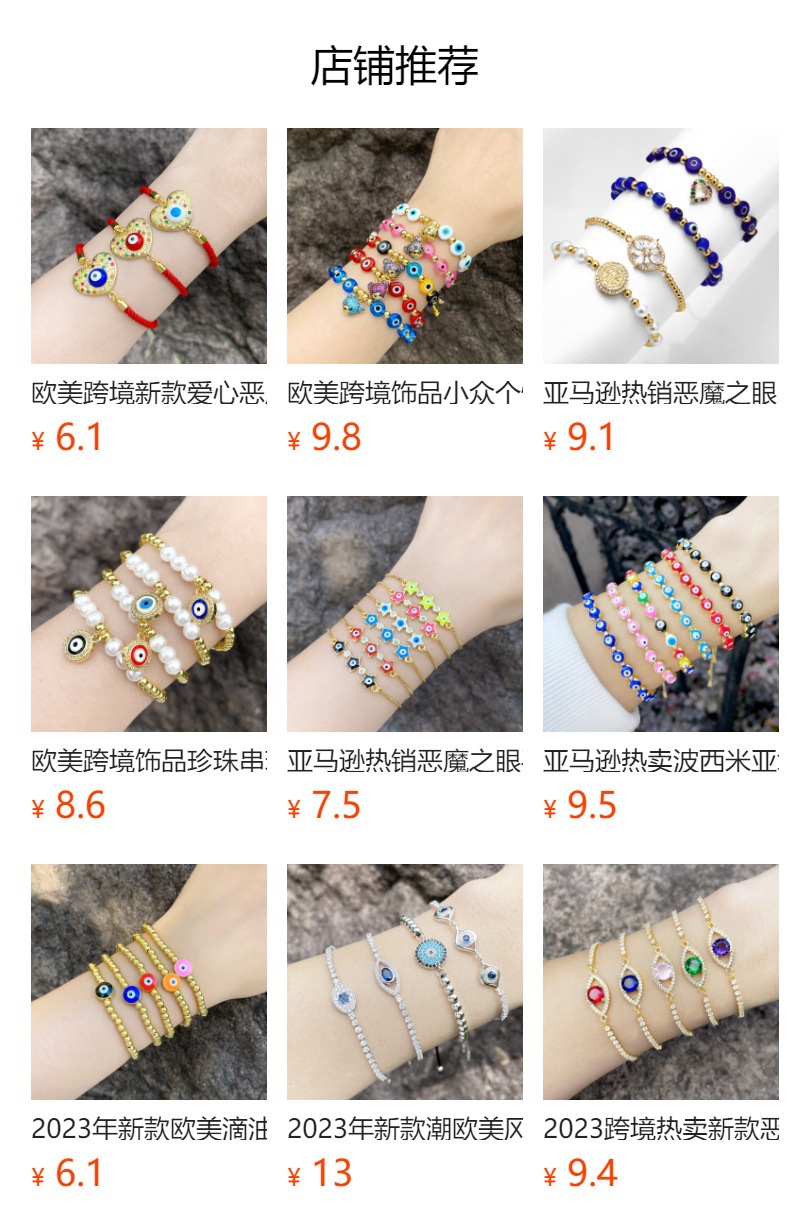Open the ¥13 silver evil-eye bracelet product

[404, 982]
